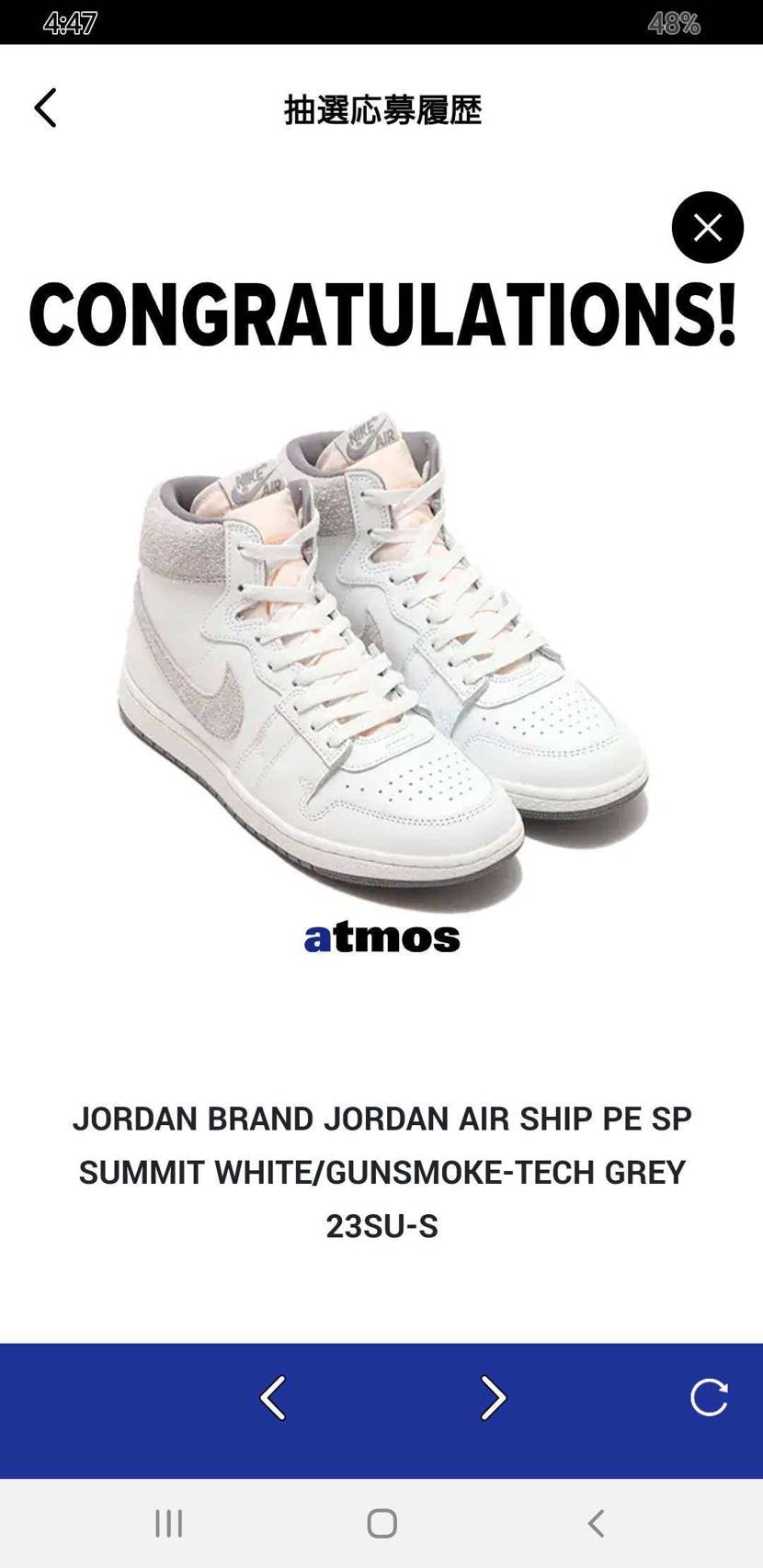Image resolution: width=763 pixels, height=1568 pixels.
Task: Return to the phone's home screen
Action: coord(381,1523)
